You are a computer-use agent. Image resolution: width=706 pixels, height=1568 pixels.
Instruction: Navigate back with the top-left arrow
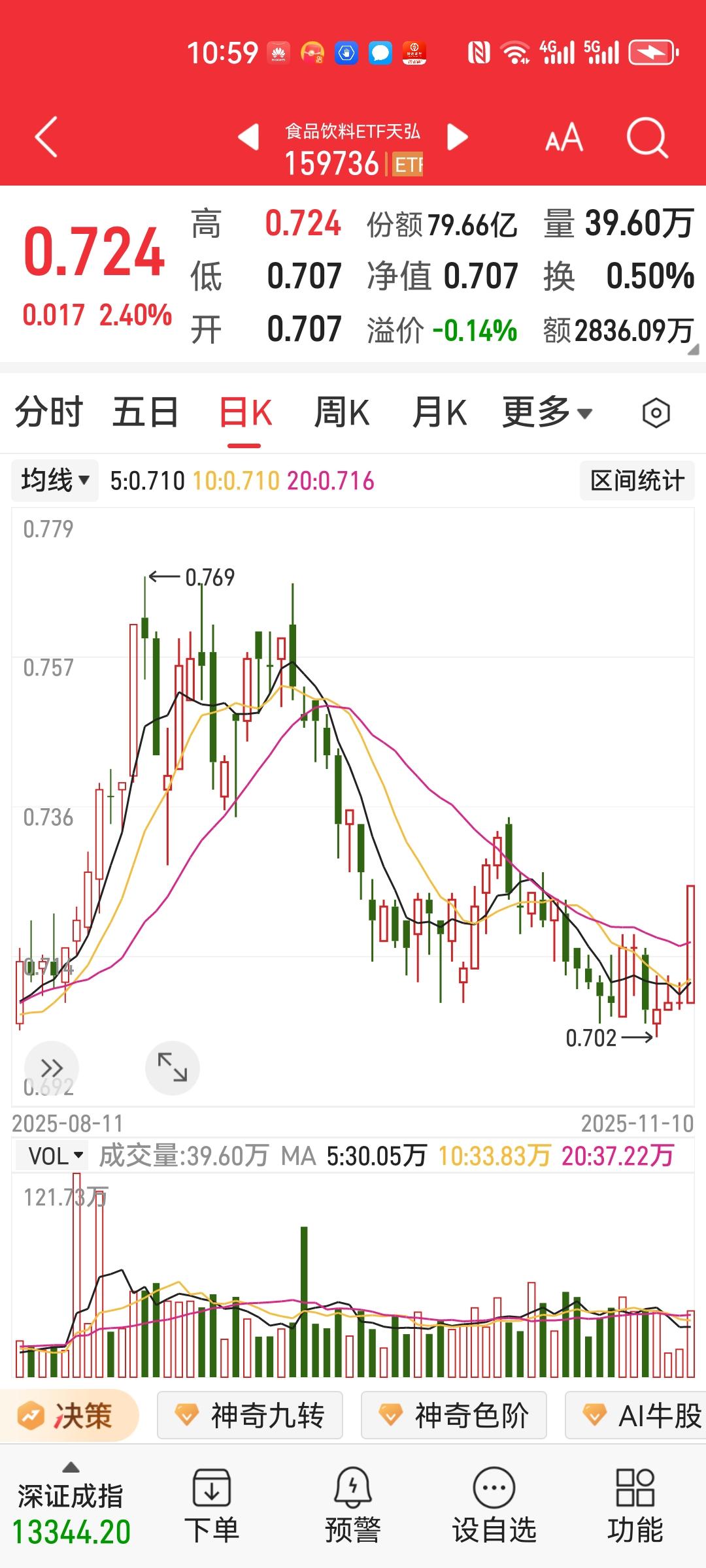[46, 138]
